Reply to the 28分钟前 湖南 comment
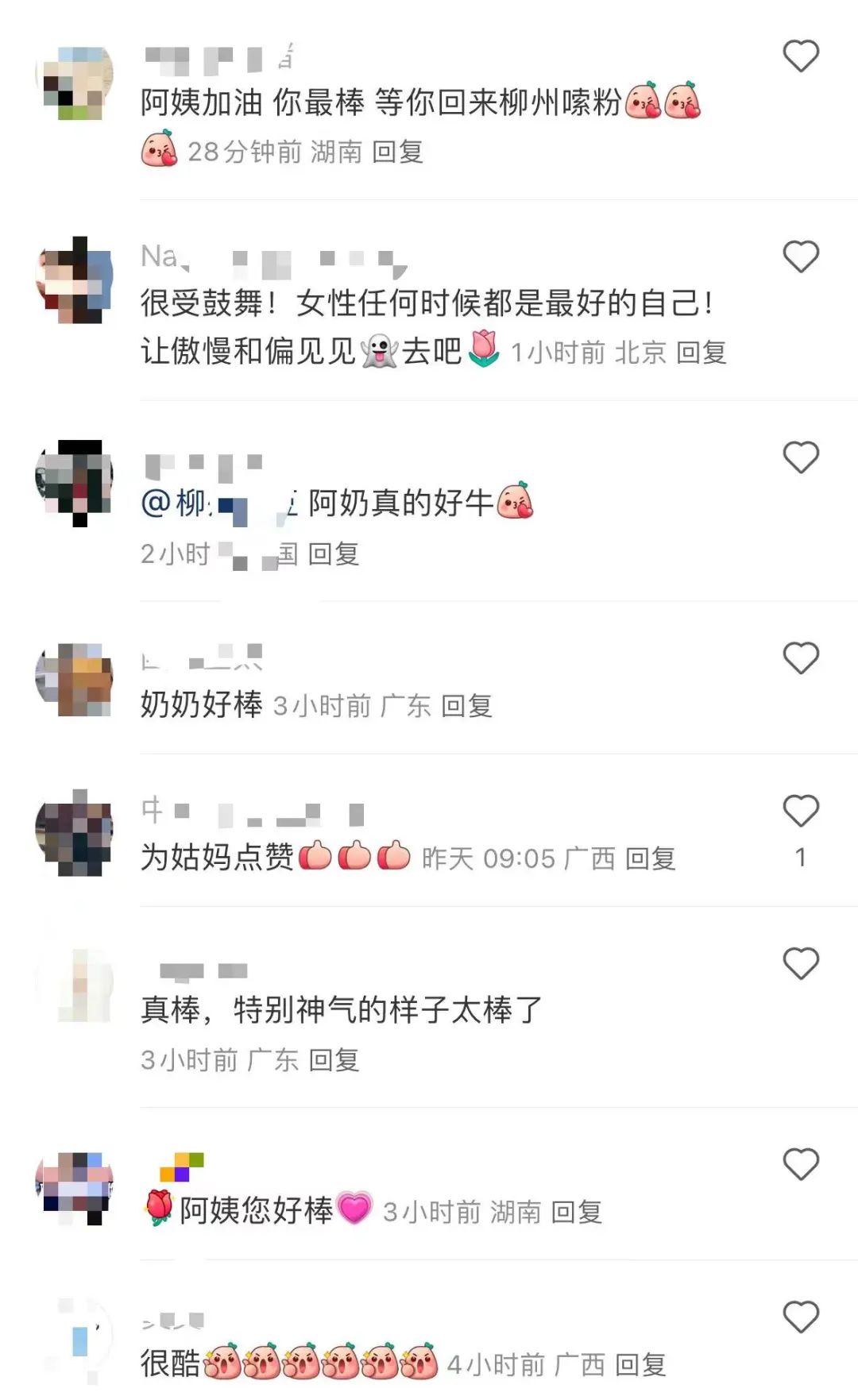Screen dimensions: 858x1400 pyautogui.click(x=397, y=152)
